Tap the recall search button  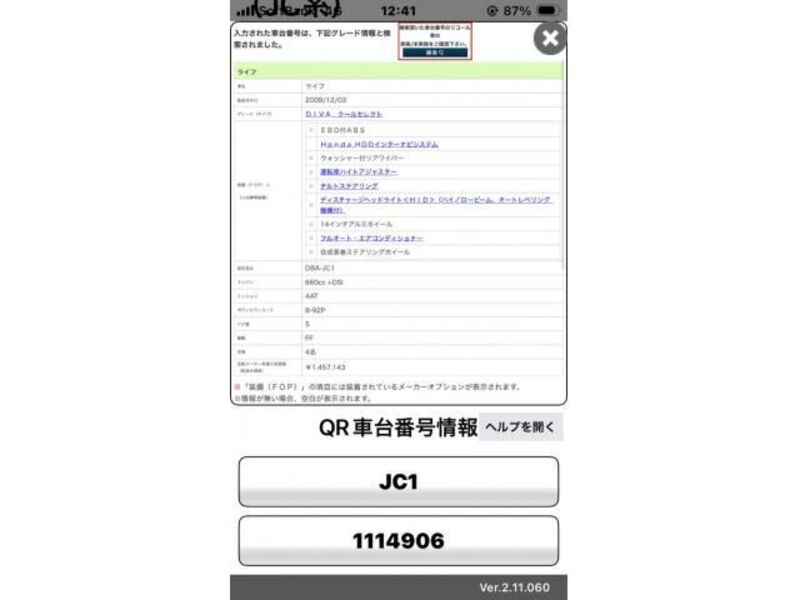coord(434,52)
